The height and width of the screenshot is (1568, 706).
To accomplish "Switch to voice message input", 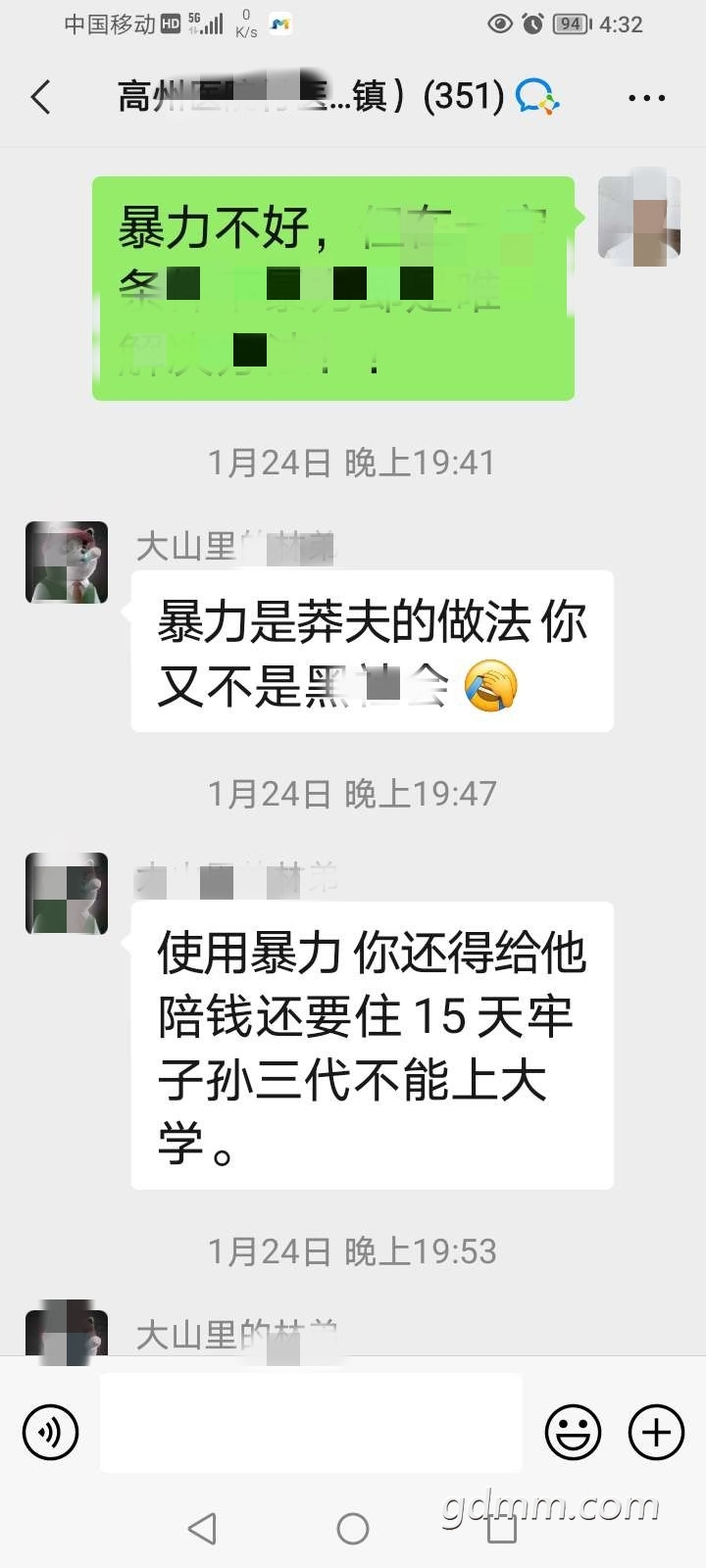I will pyautogui.click(x=50, y=1432).
